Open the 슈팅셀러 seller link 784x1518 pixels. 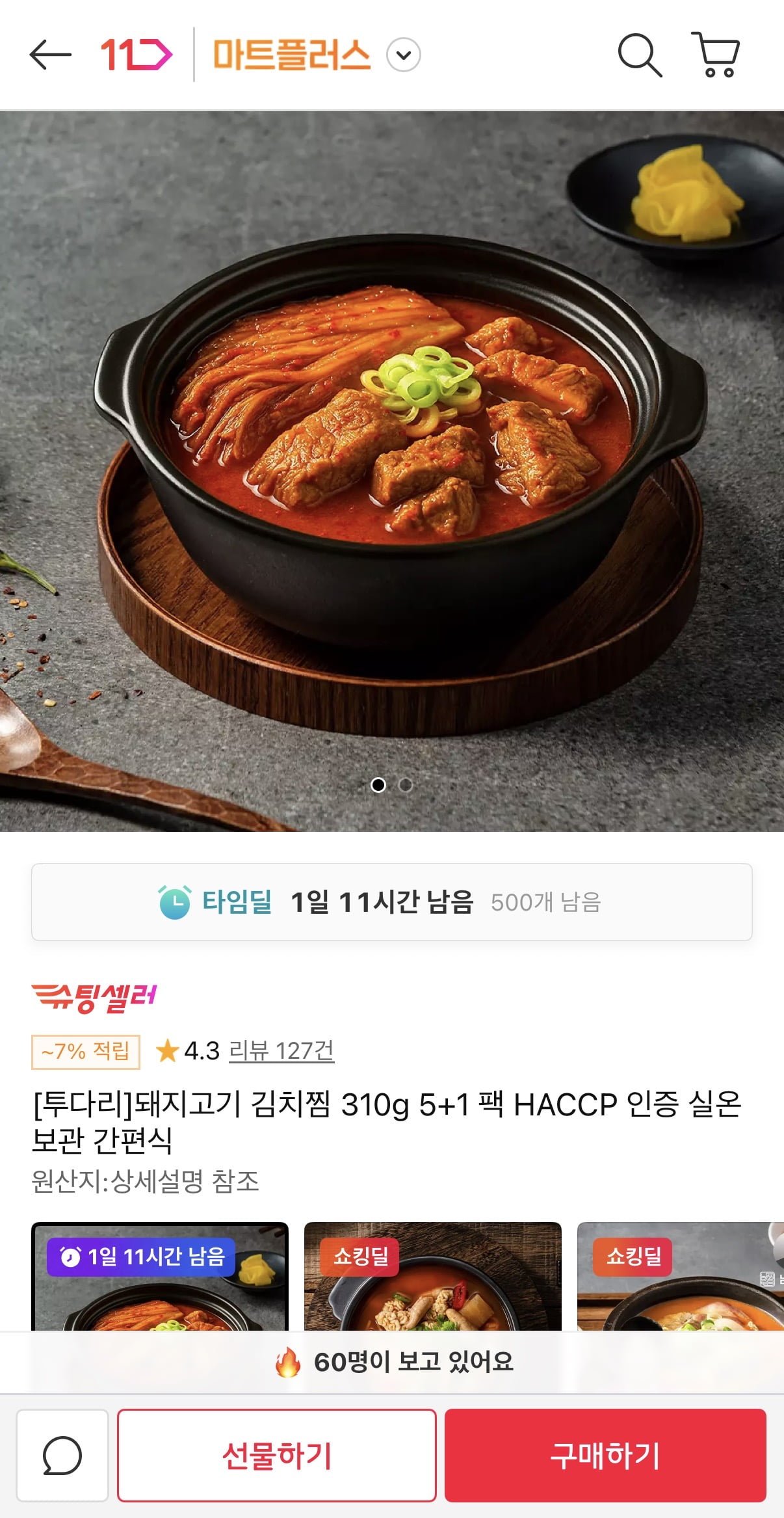coord(94,998)
